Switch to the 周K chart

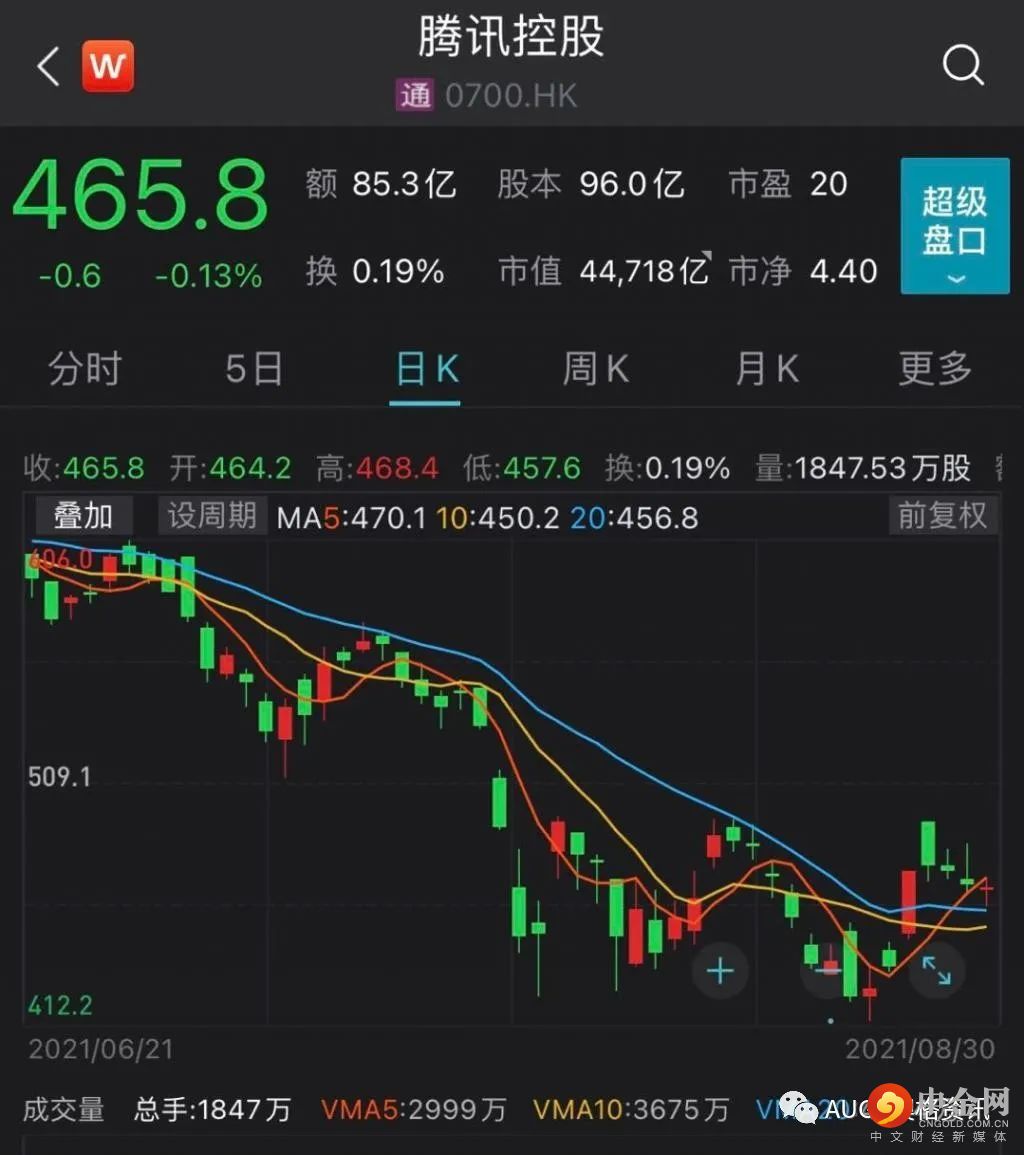[x=596, y=369]
